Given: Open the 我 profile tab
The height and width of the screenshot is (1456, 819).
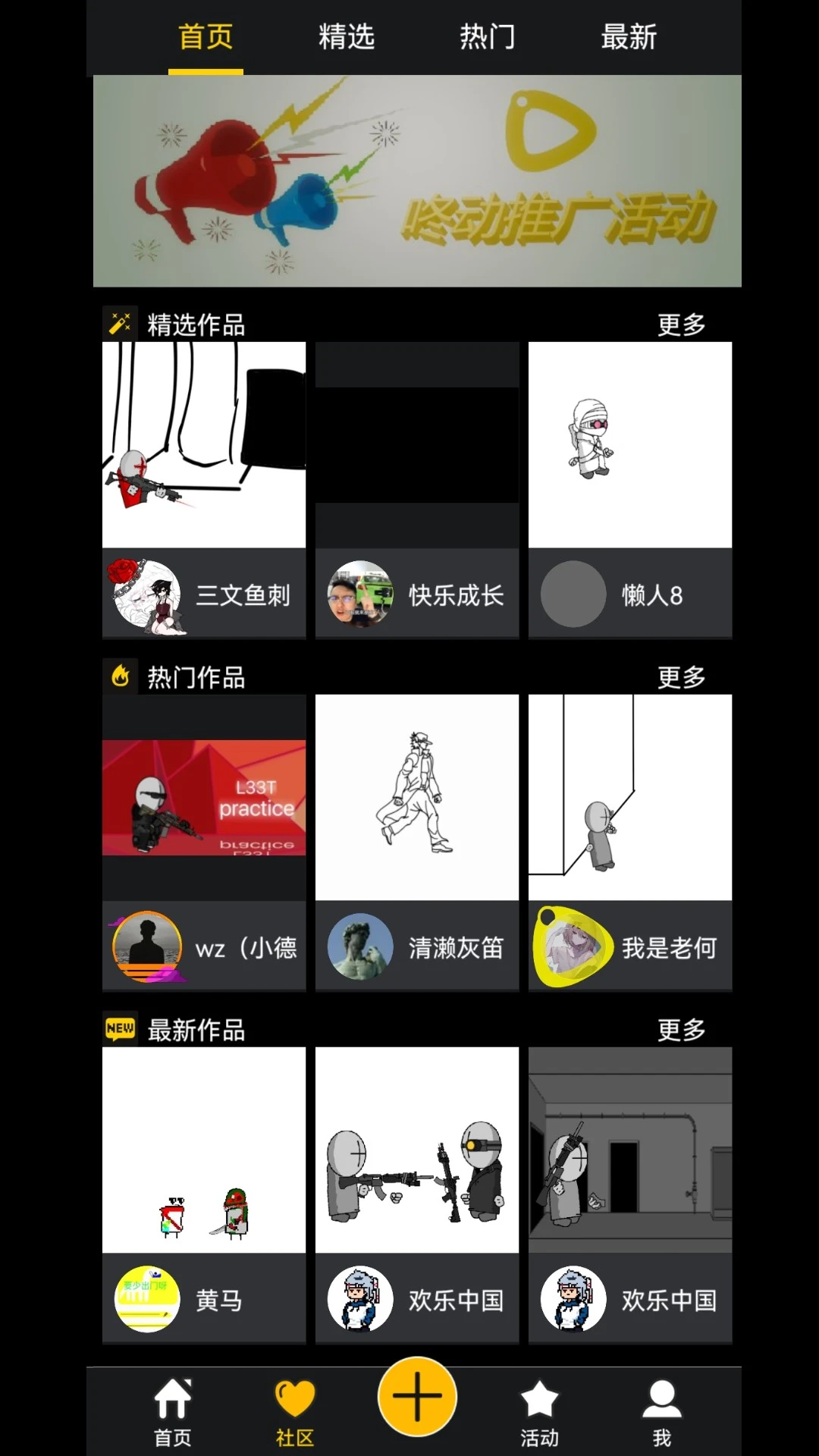Looking at the screenshot, I should coord(661,1412).
